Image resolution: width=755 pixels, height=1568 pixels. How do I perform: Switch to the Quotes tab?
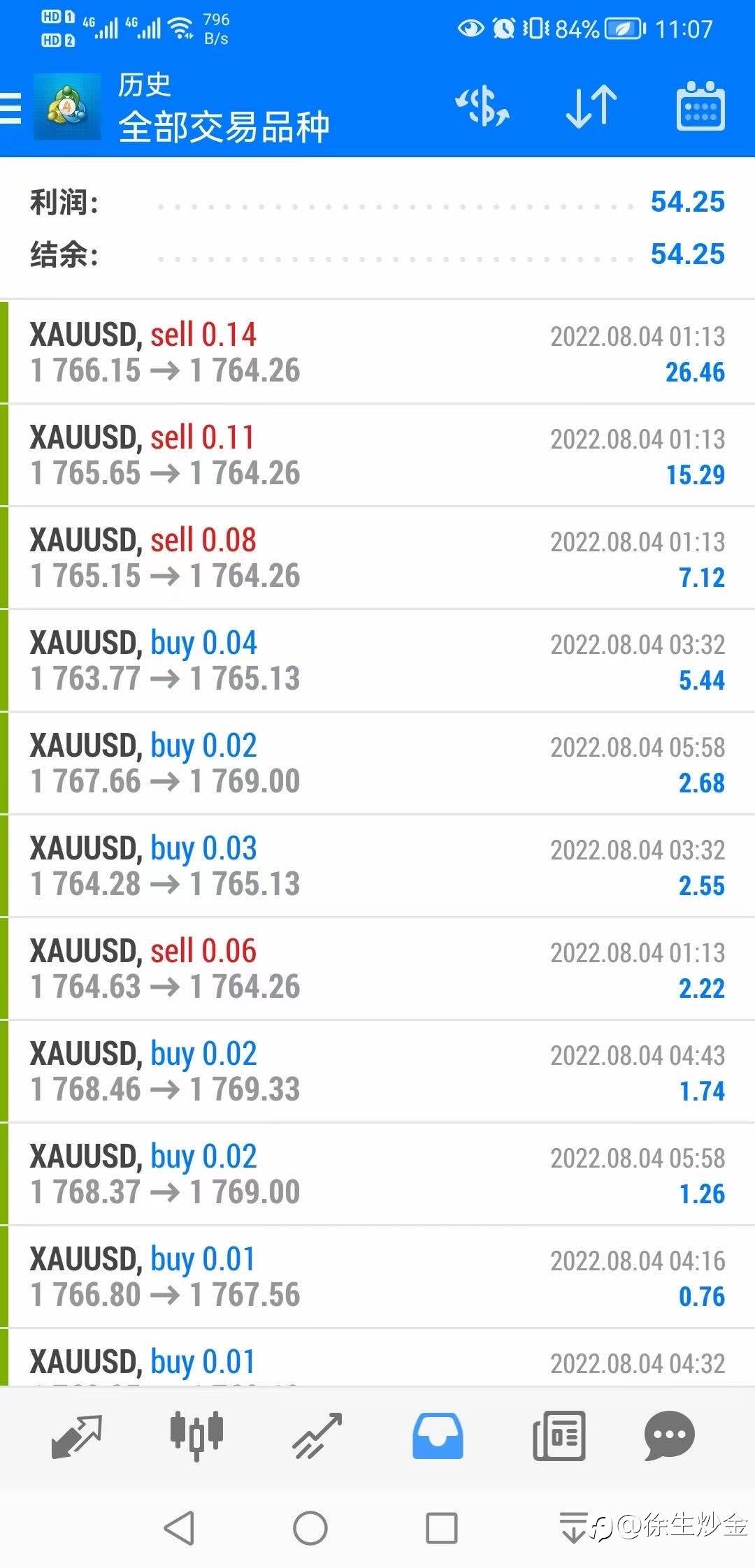77,1437
